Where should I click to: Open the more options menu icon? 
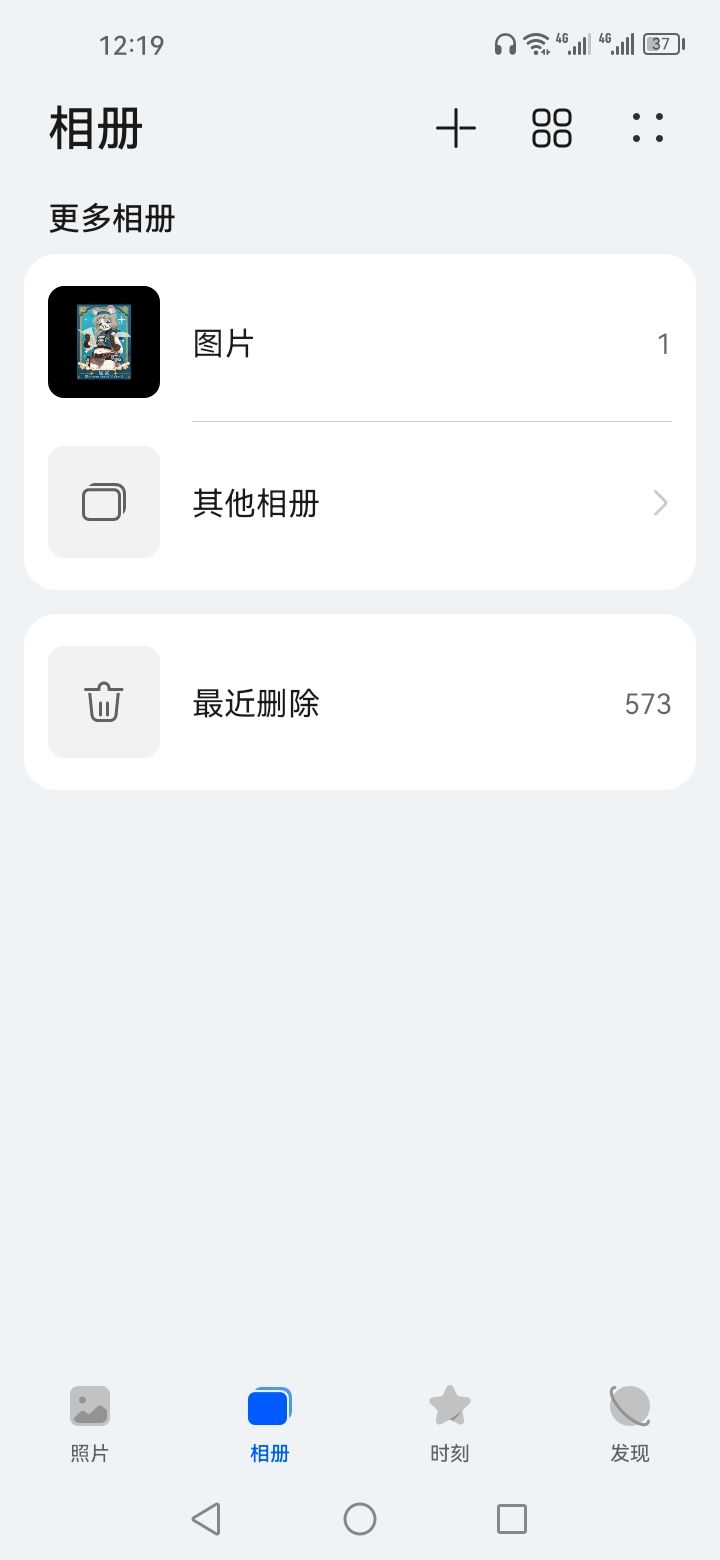click(x=647, y=128)
